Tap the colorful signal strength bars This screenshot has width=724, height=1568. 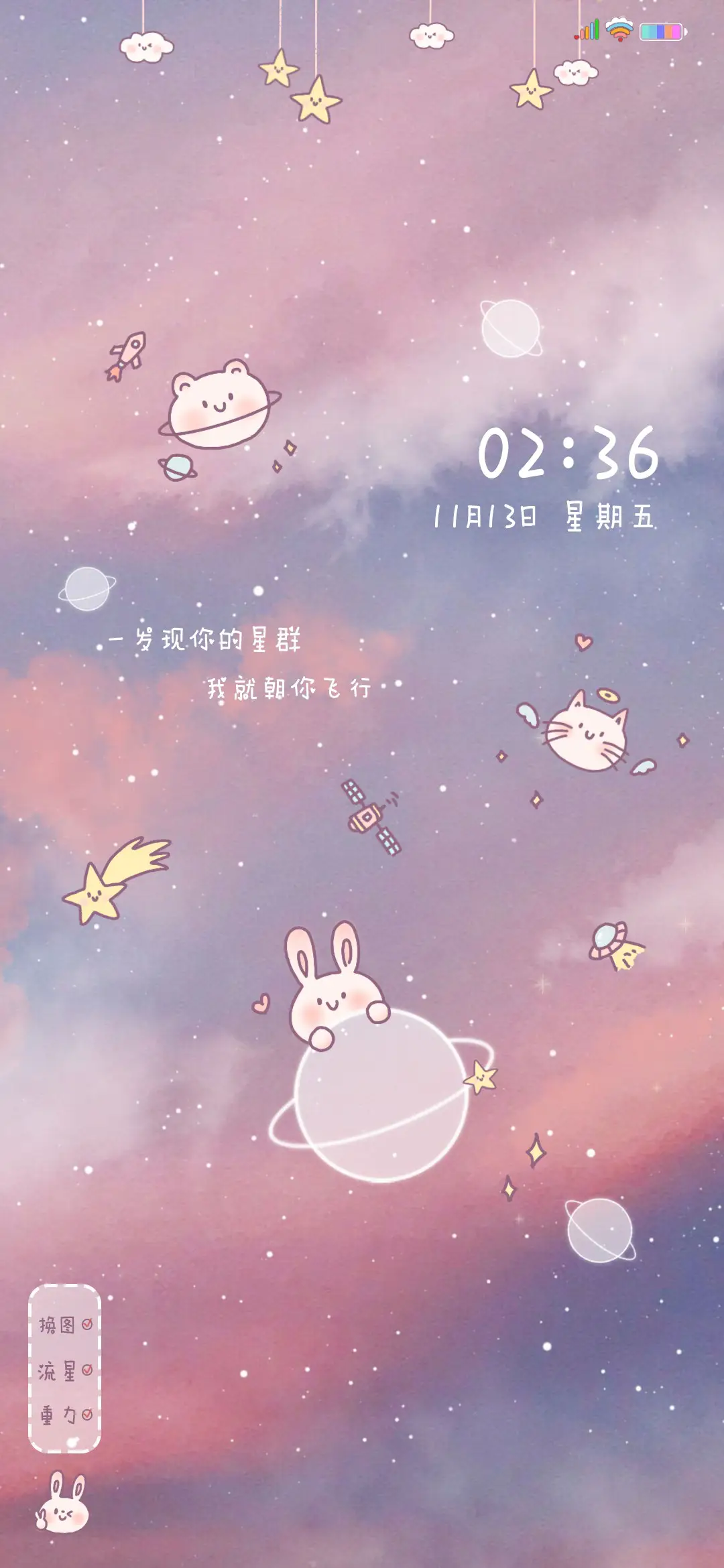point(589,29)
